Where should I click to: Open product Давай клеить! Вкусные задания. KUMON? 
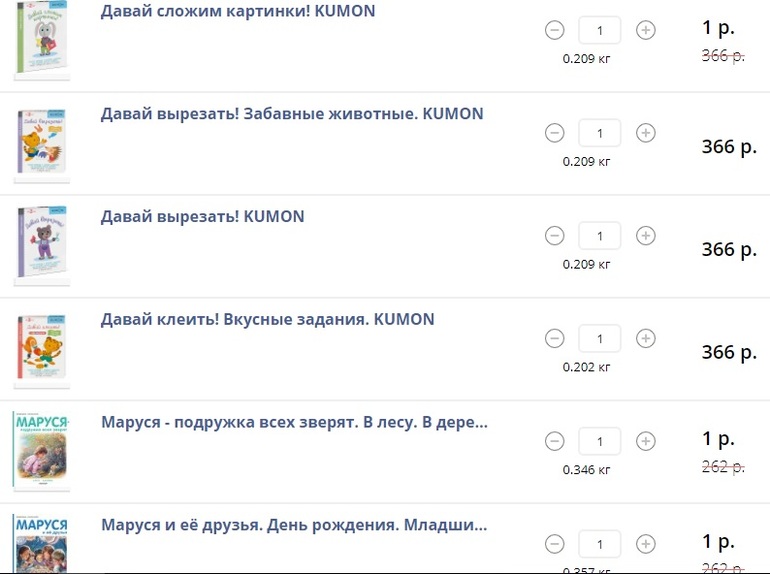pos(267,320)
